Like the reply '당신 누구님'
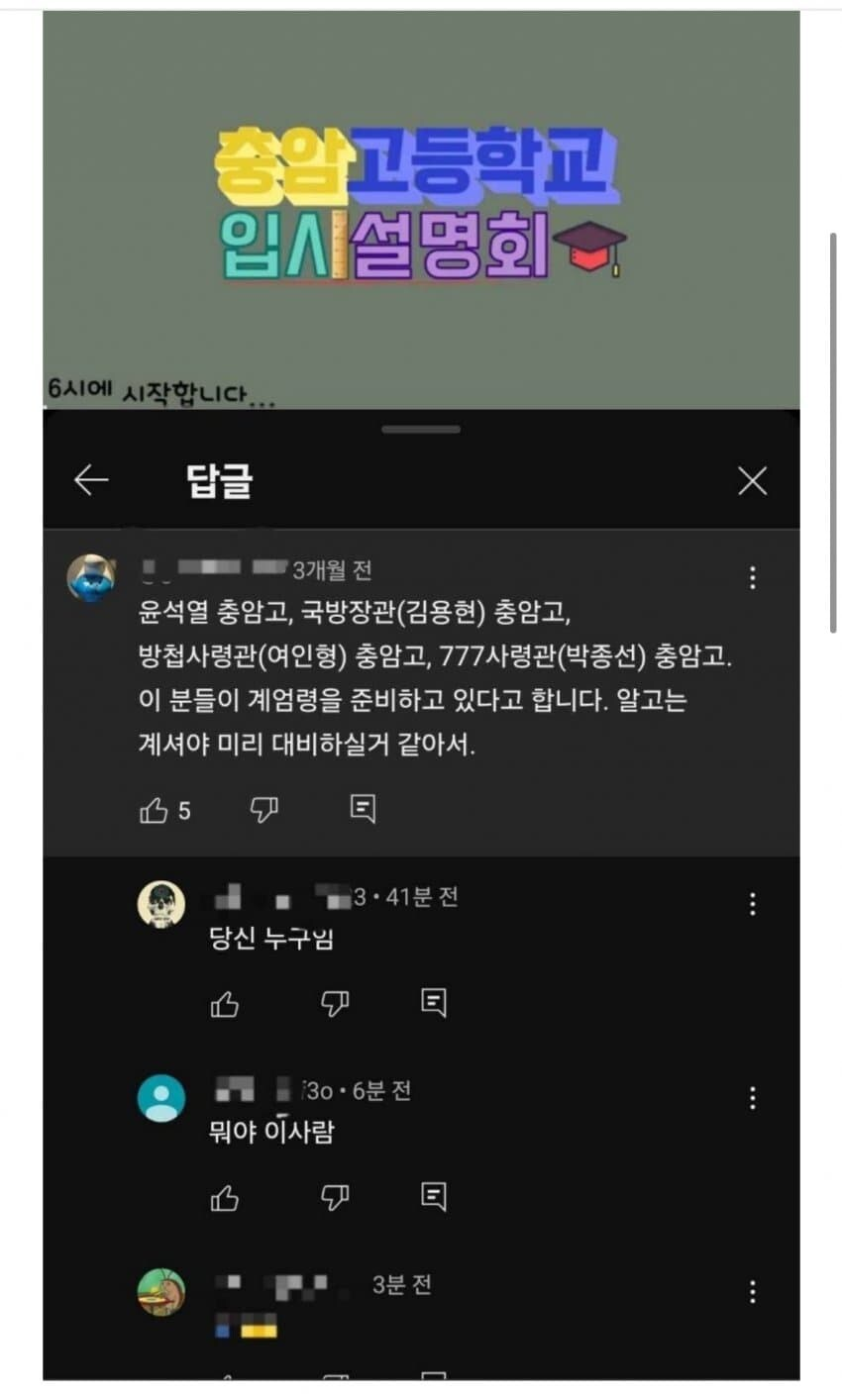The image size is (842, 1400). click(225, 1004)
